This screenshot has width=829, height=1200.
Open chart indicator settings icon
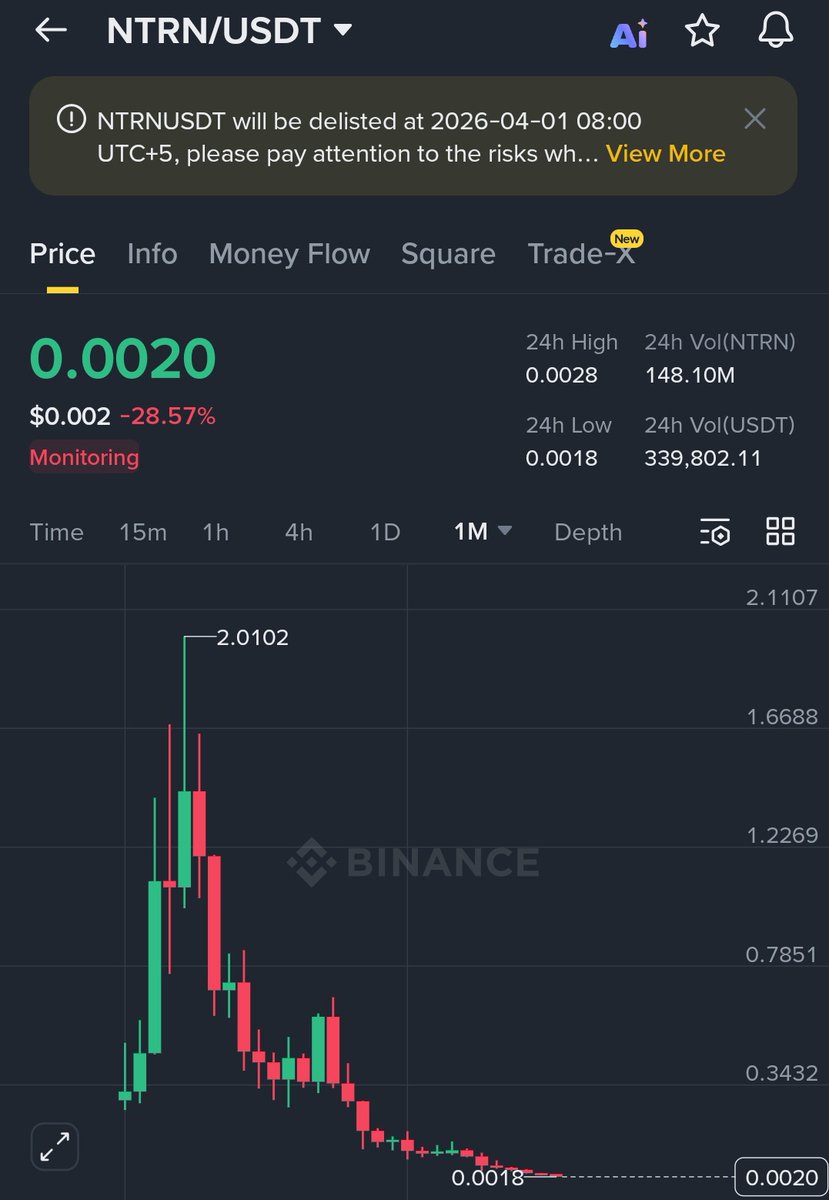point(714,532)
